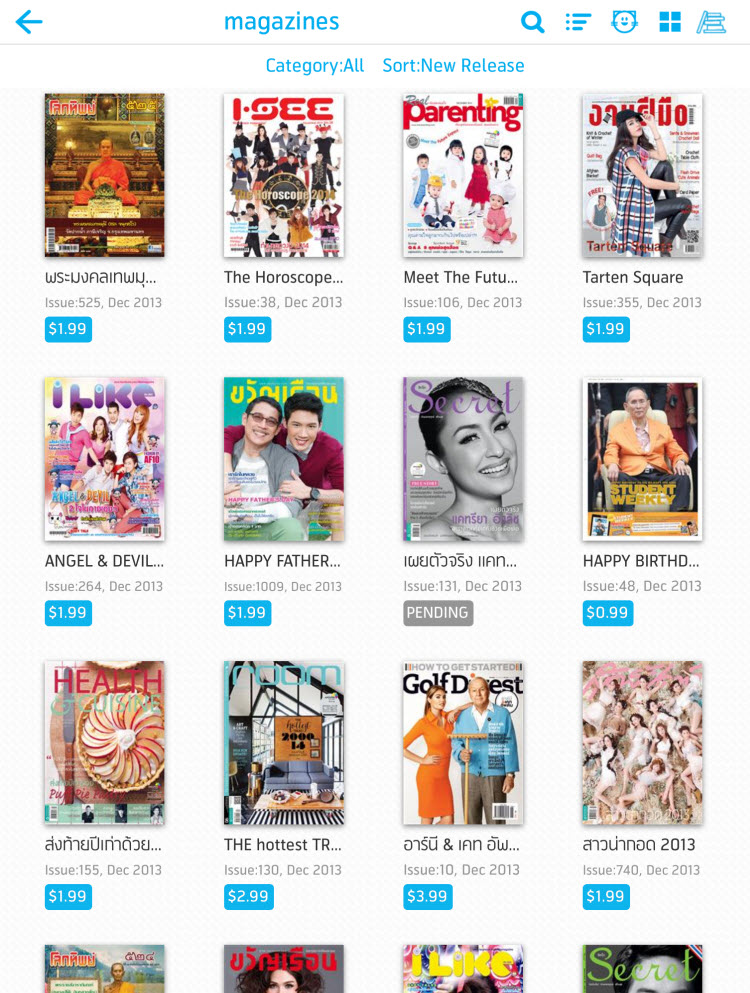Screen dimensions: 750x993
Task: Open The Horoscope I-SEE magazine cover
Action: [x=284, y=175]
